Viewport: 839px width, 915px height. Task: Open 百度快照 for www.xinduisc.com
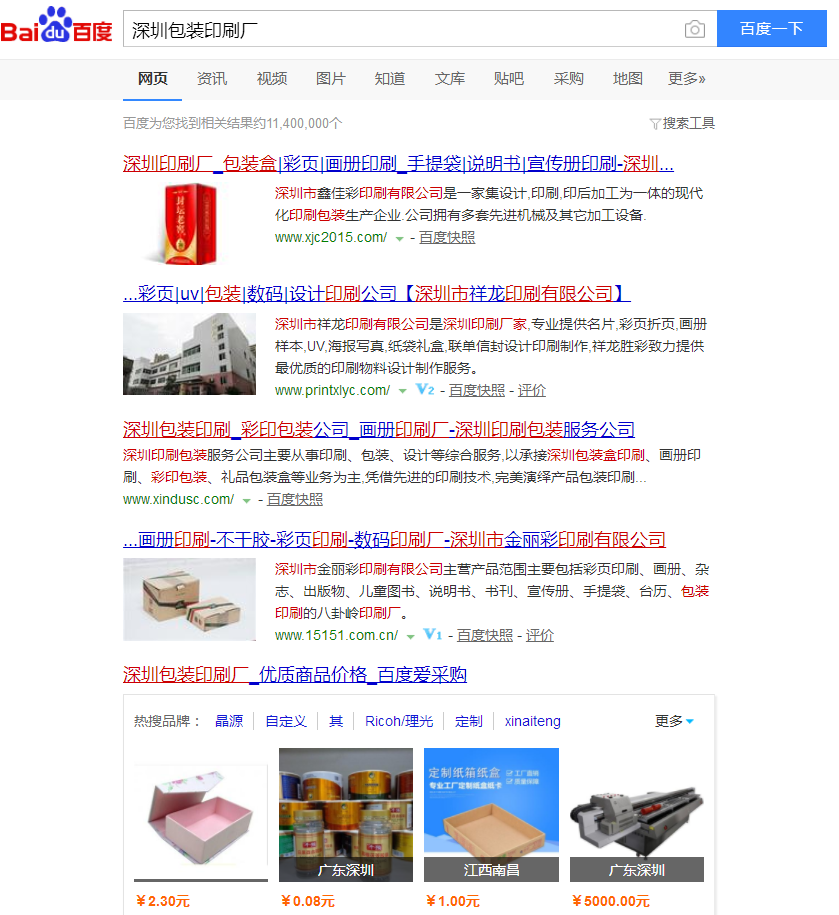point(295,499)
